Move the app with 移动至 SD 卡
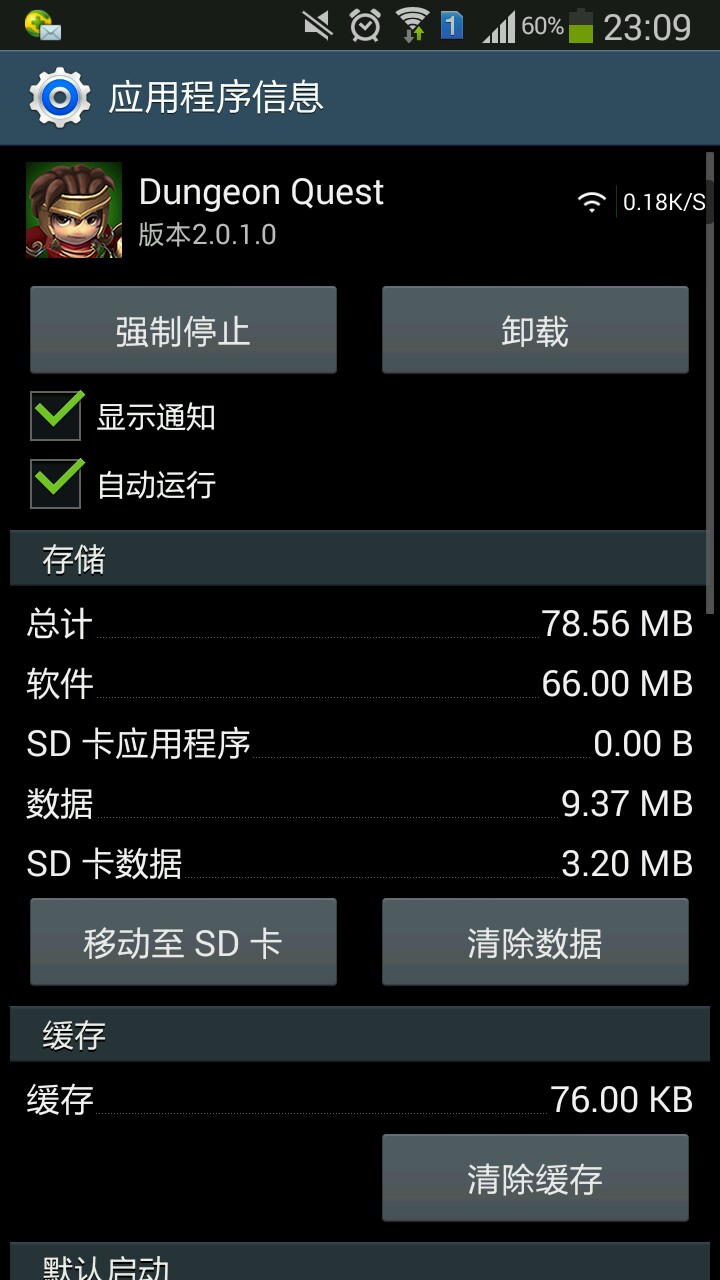The height and width of the screenshot is (1280, 720). [x=183, y=943]
